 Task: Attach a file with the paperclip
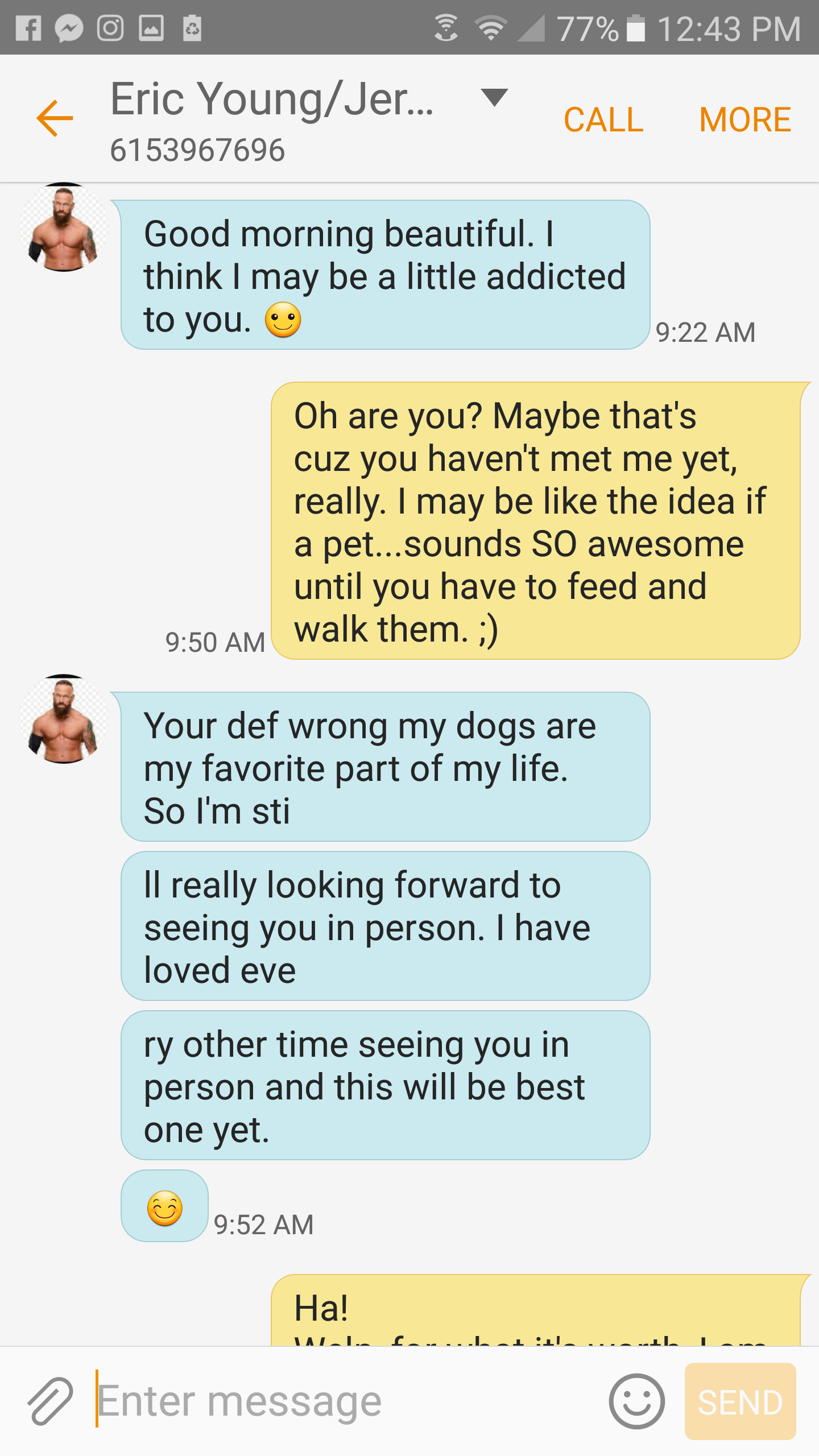50,1401
